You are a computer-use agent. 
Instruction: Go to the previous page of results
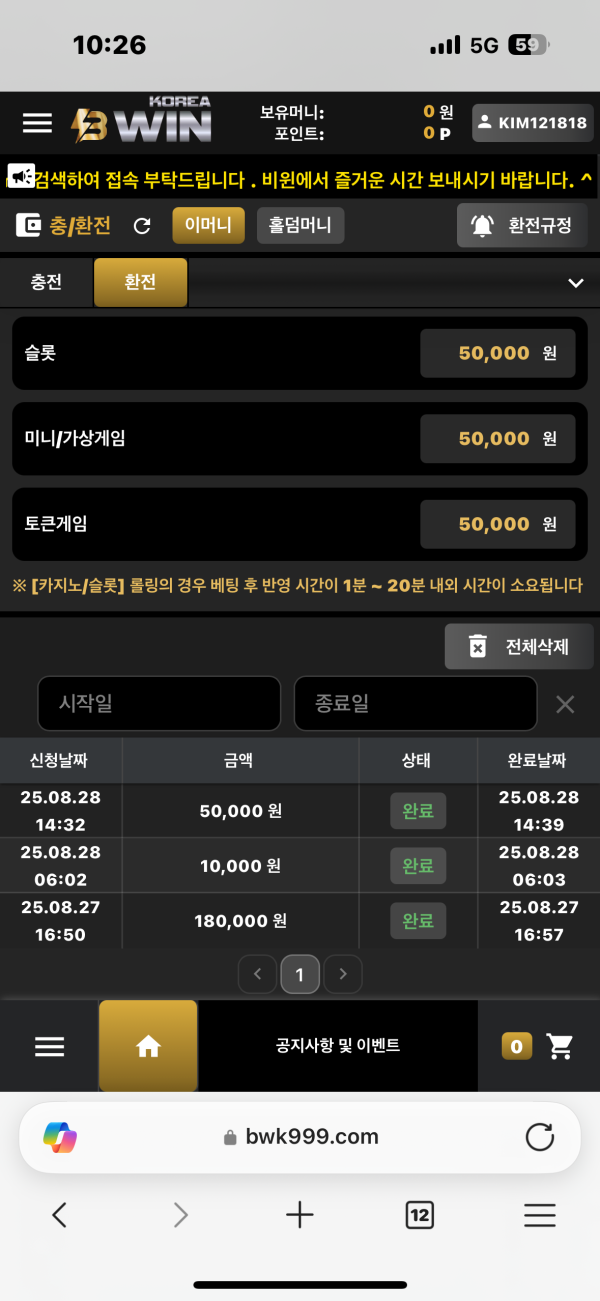[257, 973]
